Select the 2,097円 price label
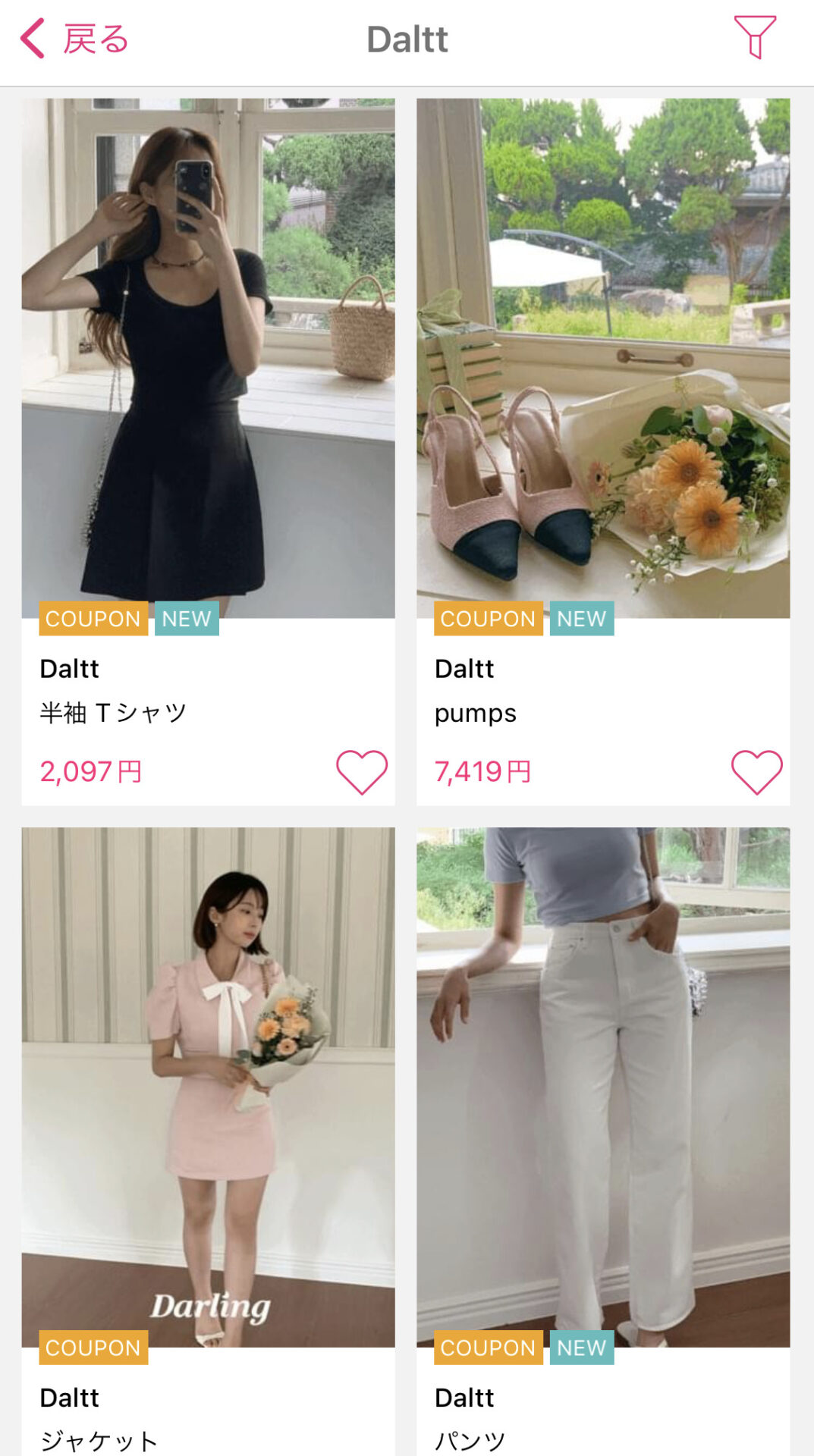 tap(91, 770)
